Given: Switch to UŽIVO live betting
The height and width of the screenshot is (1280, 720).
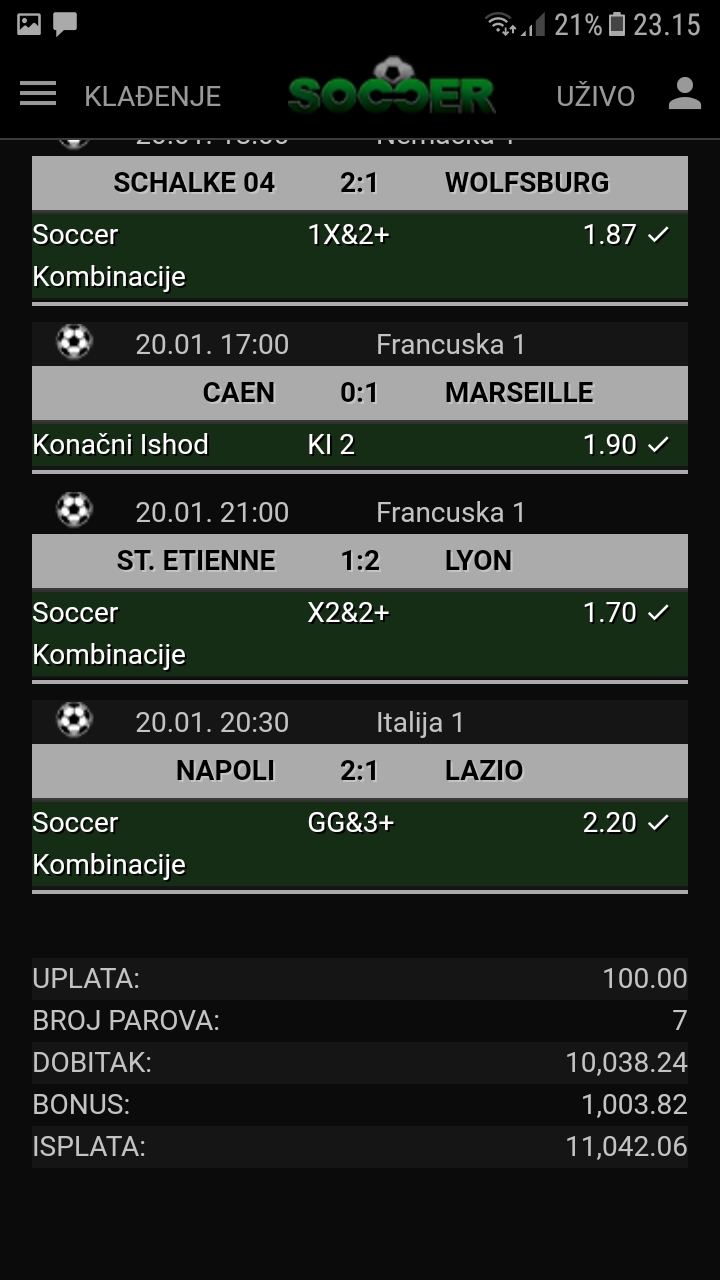Looking at the screenshot, I should [595, 96].
